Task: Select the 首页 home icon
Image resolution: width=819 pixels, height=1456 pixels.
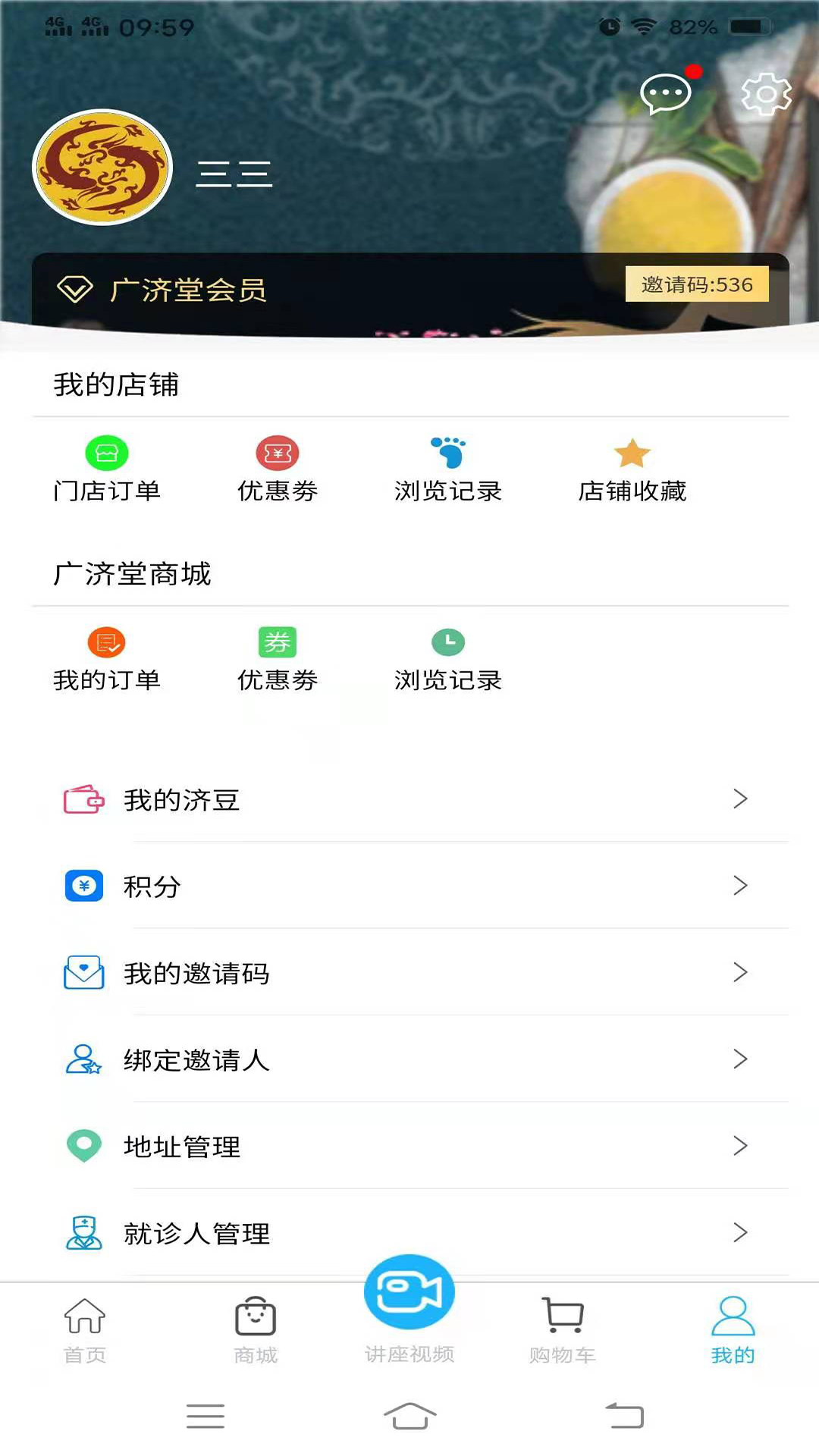Action: pyautogui.click(x=82, y=1319)
